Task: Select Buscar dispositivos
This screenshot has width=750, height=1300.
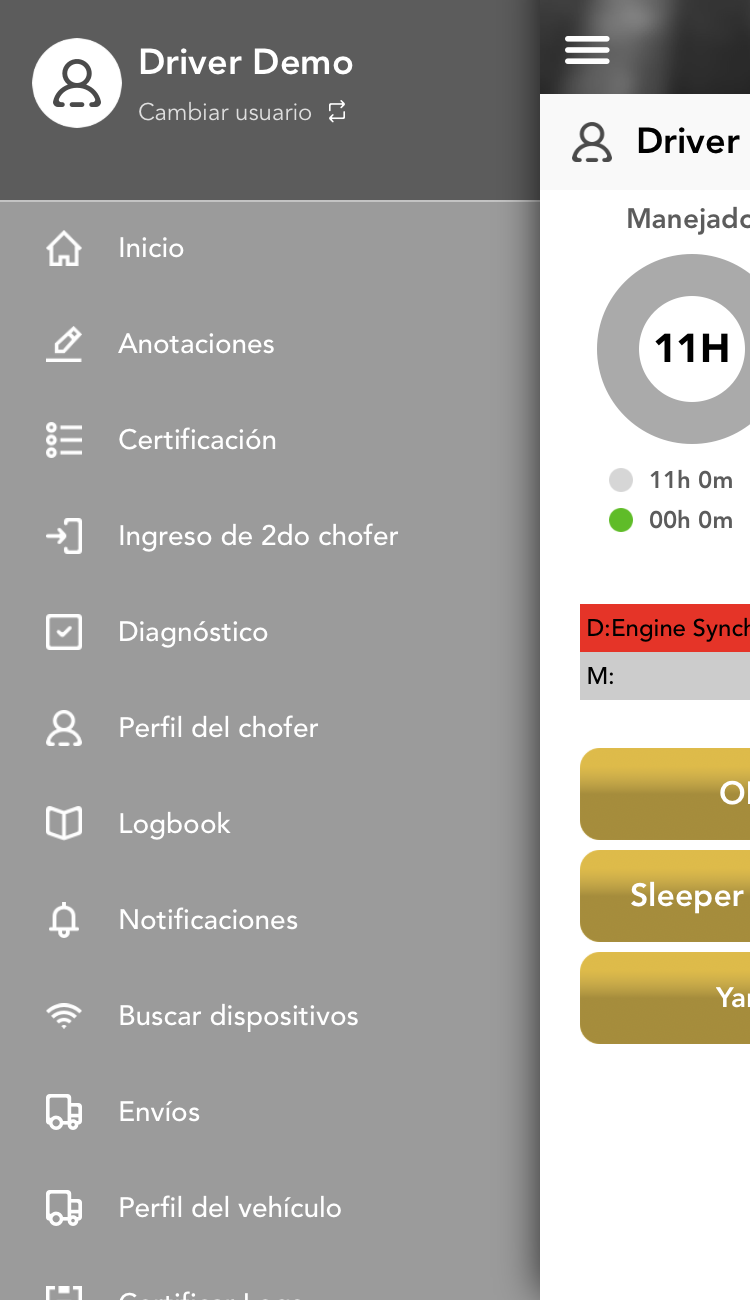Action: [x=270, y=1016]
